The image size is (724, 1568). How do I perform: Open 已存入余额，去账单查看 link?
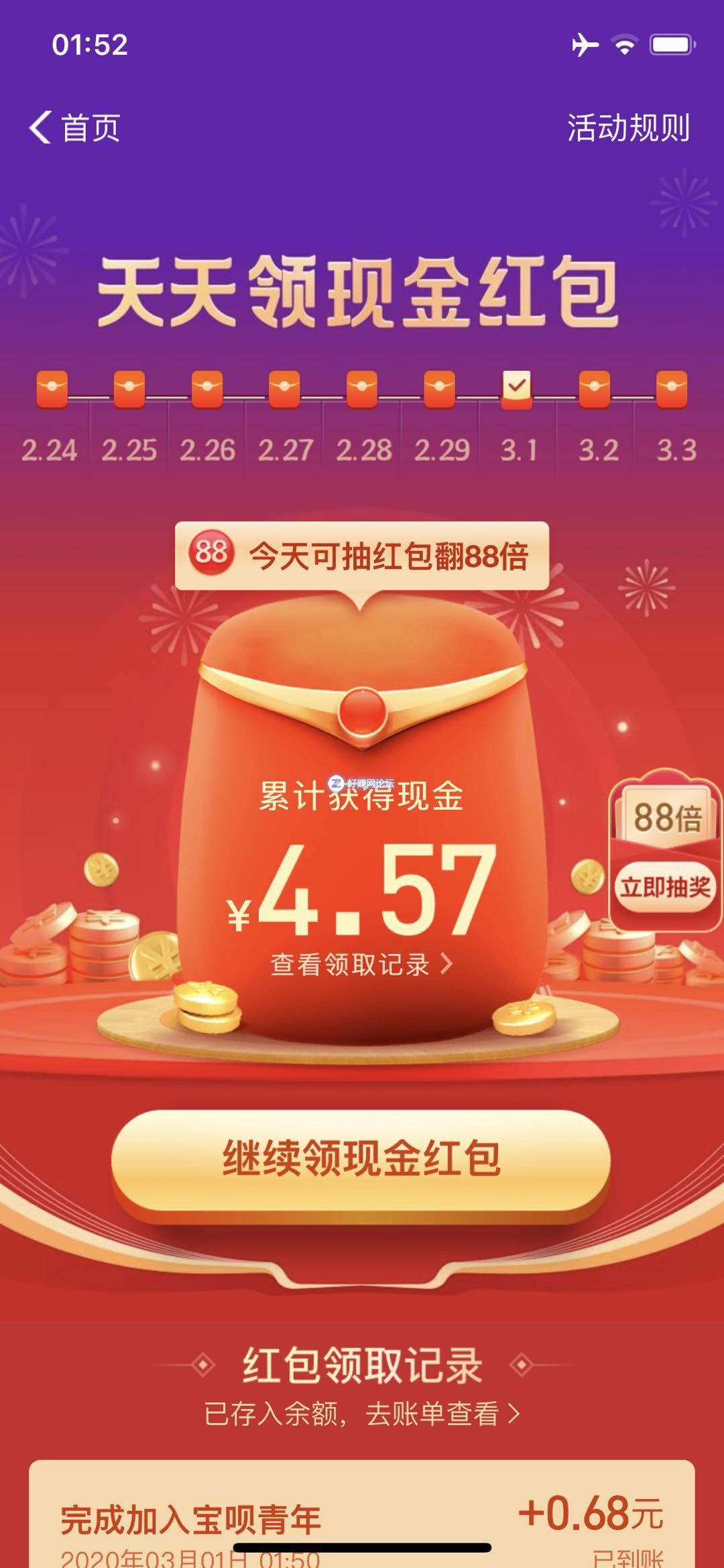coord(362,1414)
